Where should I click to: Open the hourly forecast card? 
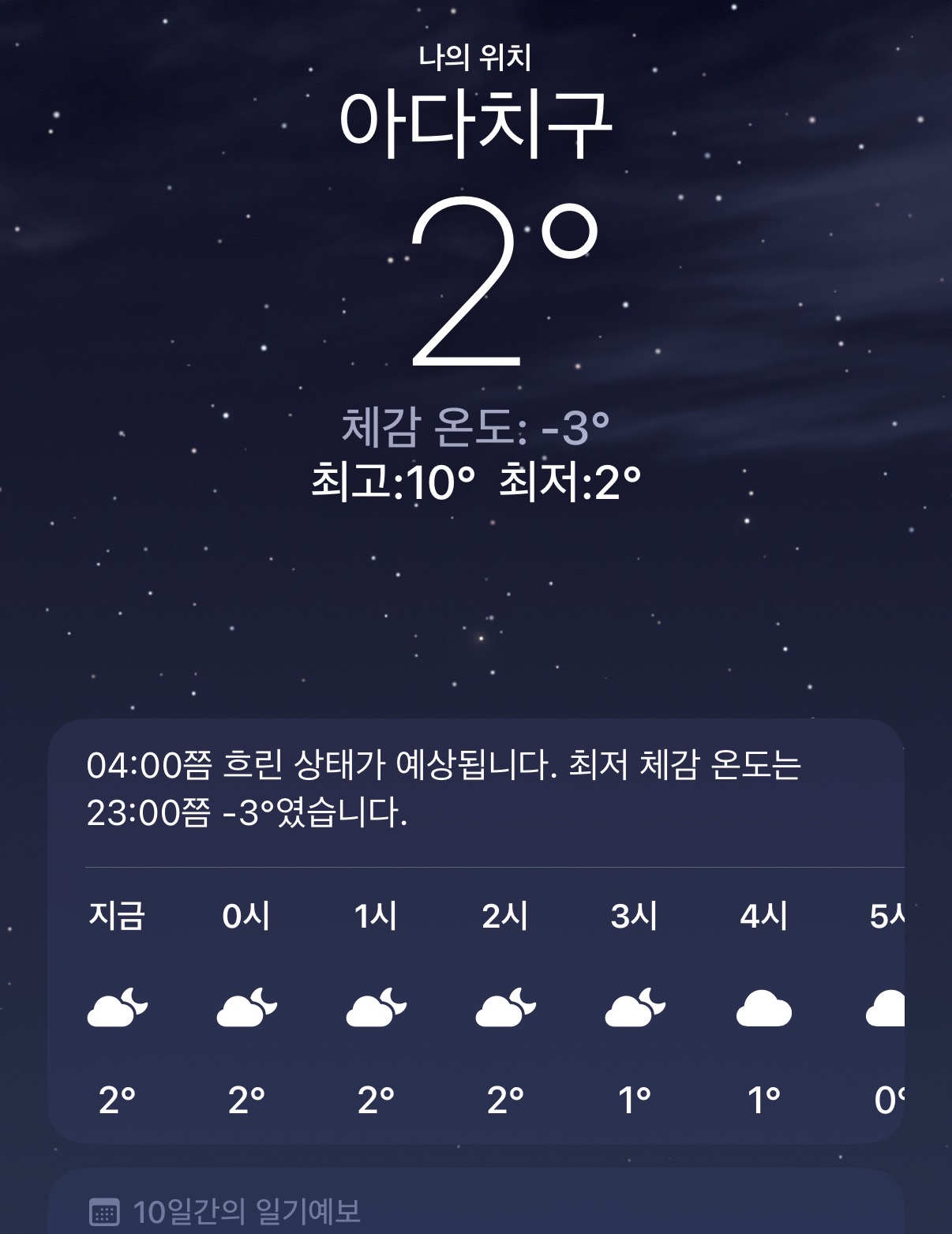point(475,932)
